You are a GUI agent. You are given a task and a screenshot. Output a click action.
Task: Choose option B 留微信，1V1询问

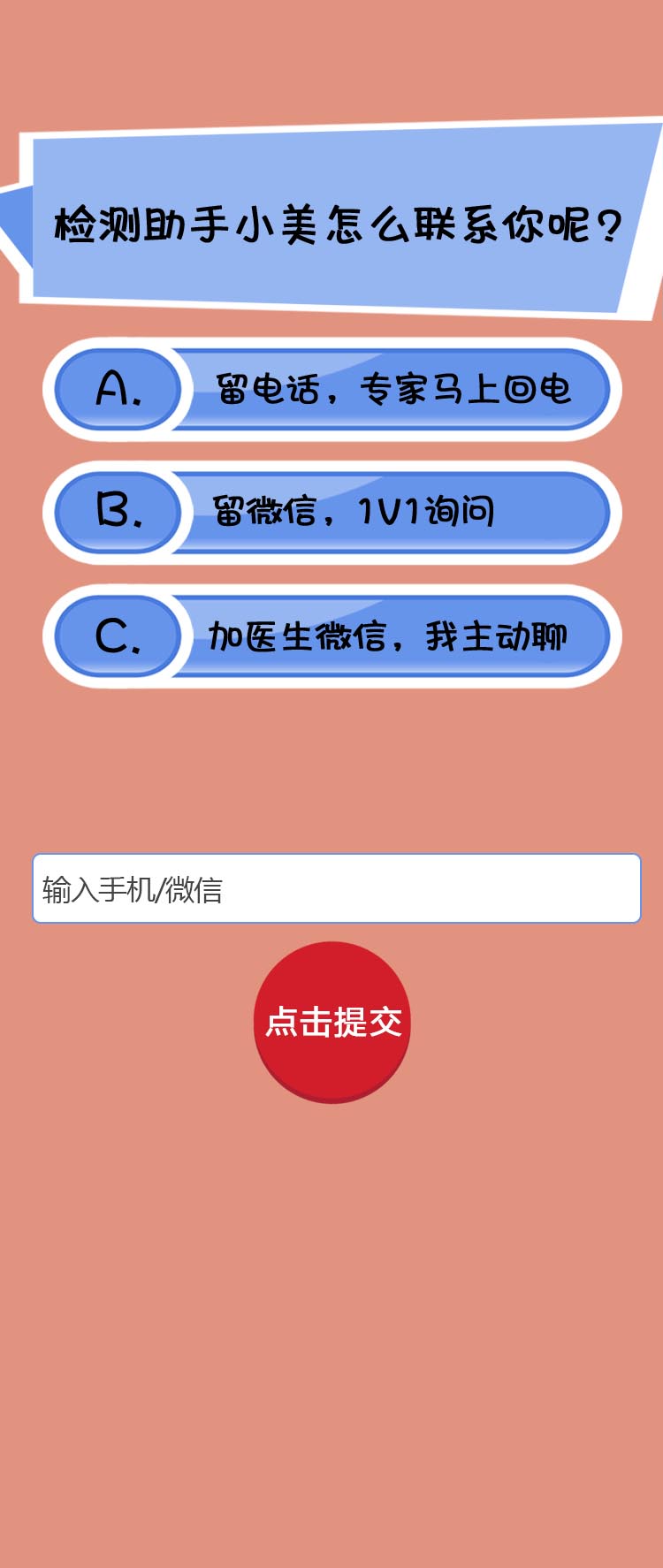(x=332, y=513)
